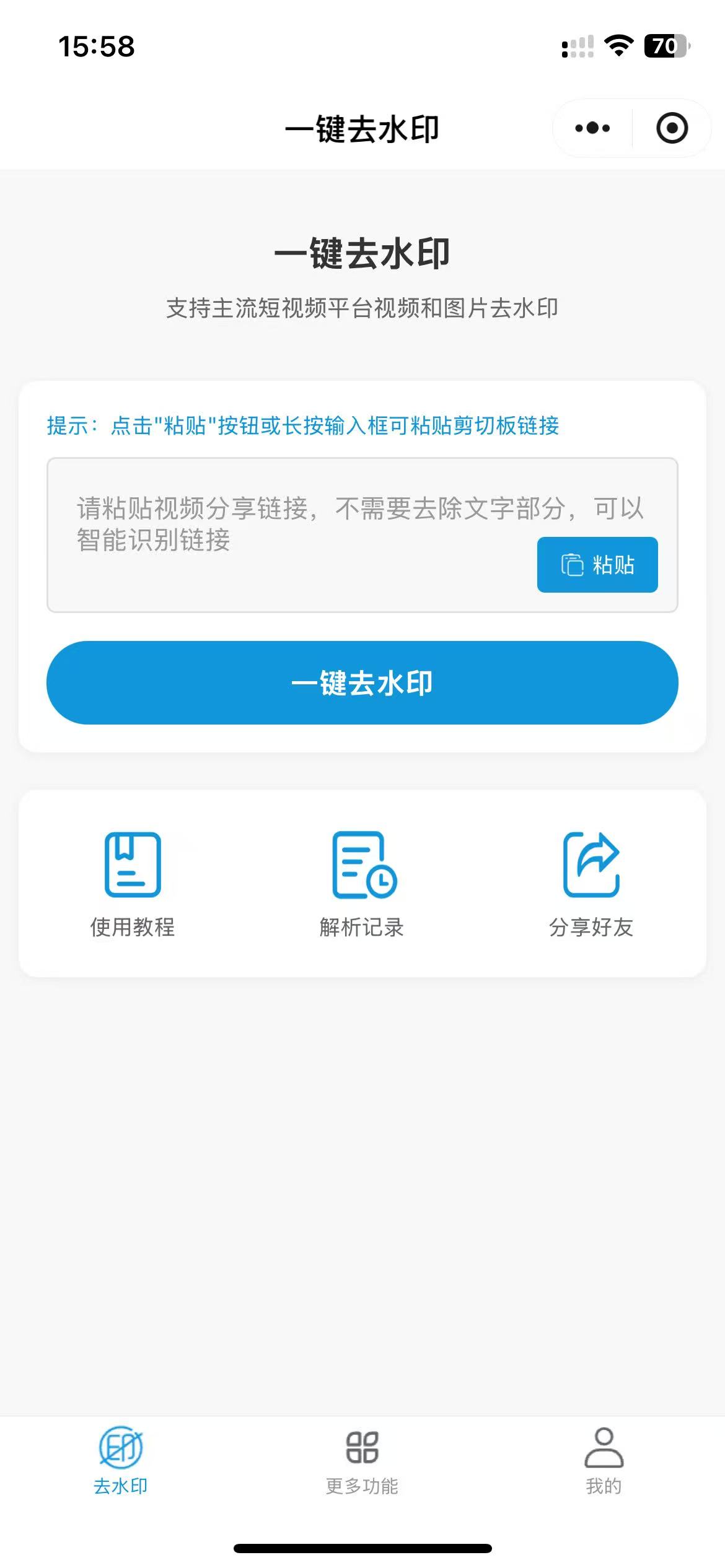The width and height of the screenshot is (725, 1568).
Task: Open the mini program's three-dot menu
Action: click(x=592, y=128)
